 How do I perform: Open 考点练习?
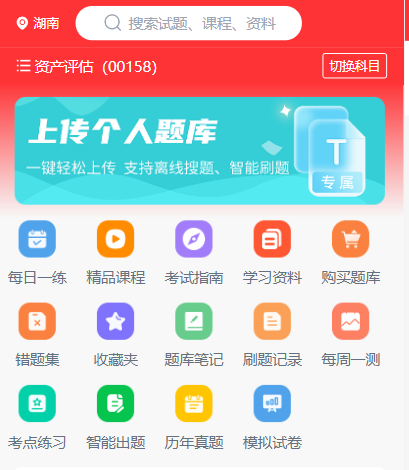click(x=37, y=418)
